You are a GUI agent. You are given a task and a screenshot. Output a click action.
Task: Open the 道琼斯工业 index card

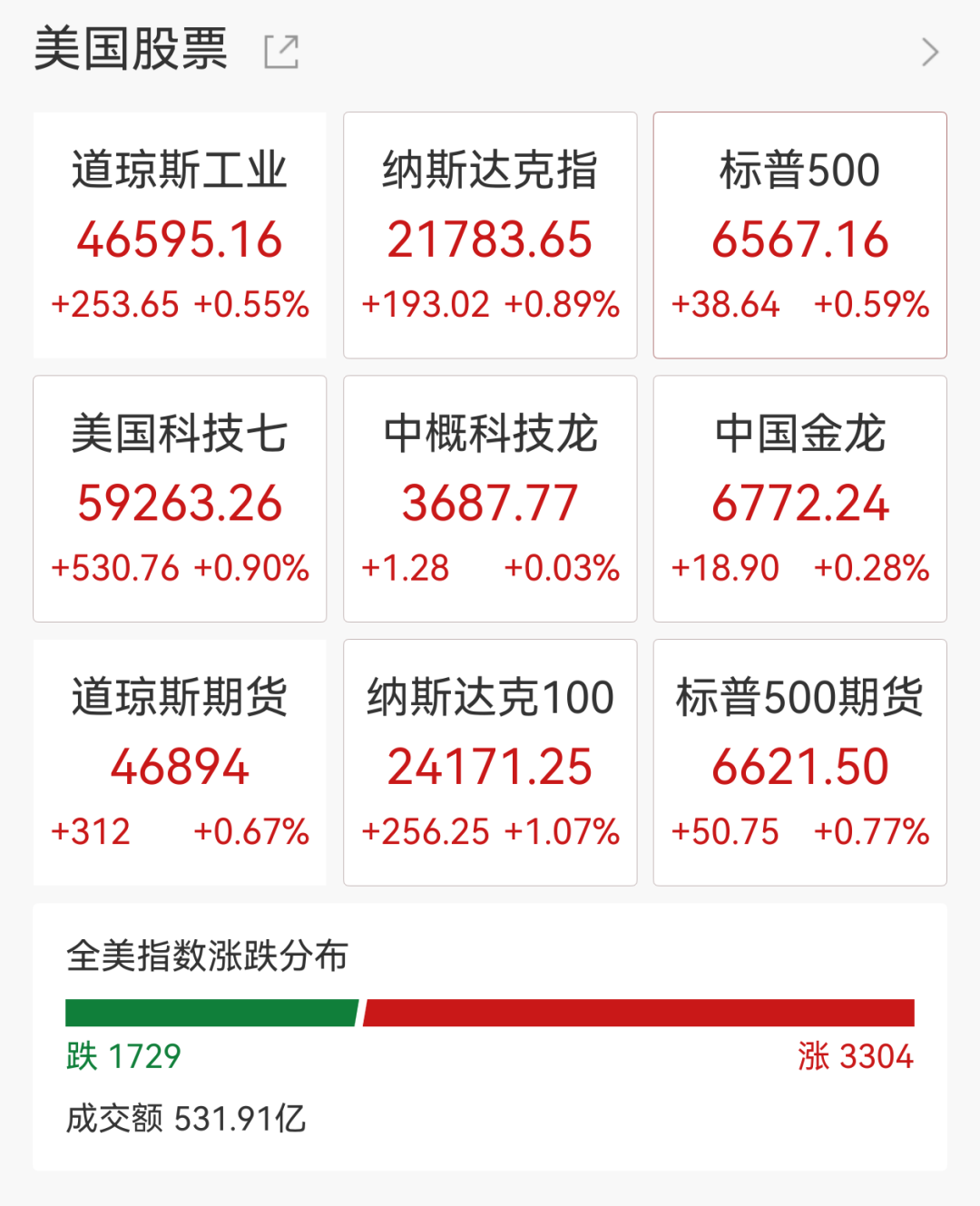(180, 235)
